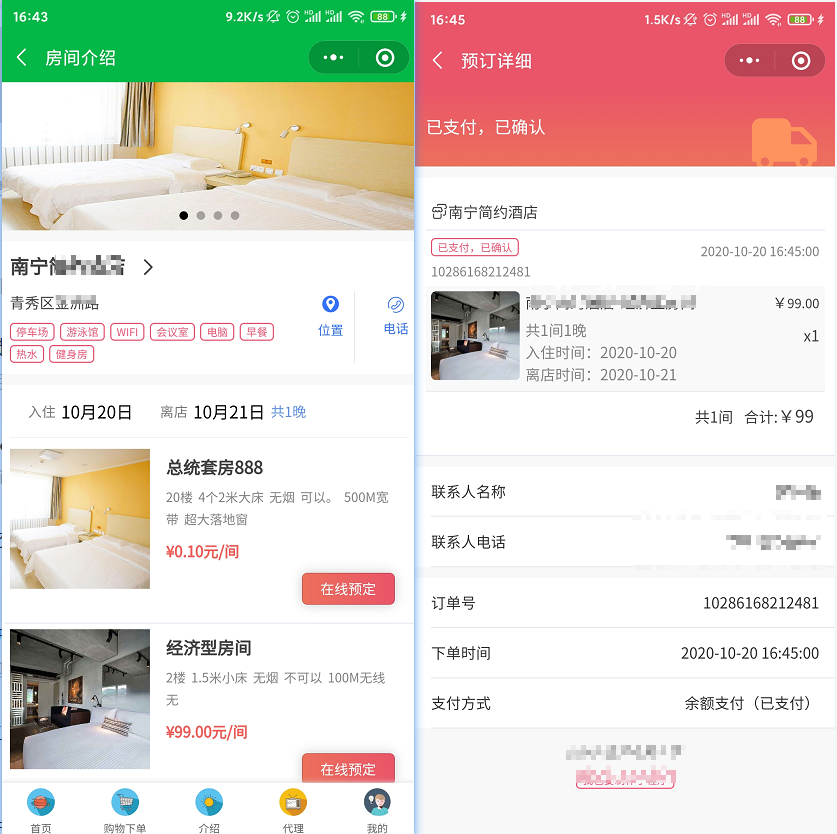Go back from the 房间介绍 page
This screenshot has width=837, height=834.
(22, 58)
